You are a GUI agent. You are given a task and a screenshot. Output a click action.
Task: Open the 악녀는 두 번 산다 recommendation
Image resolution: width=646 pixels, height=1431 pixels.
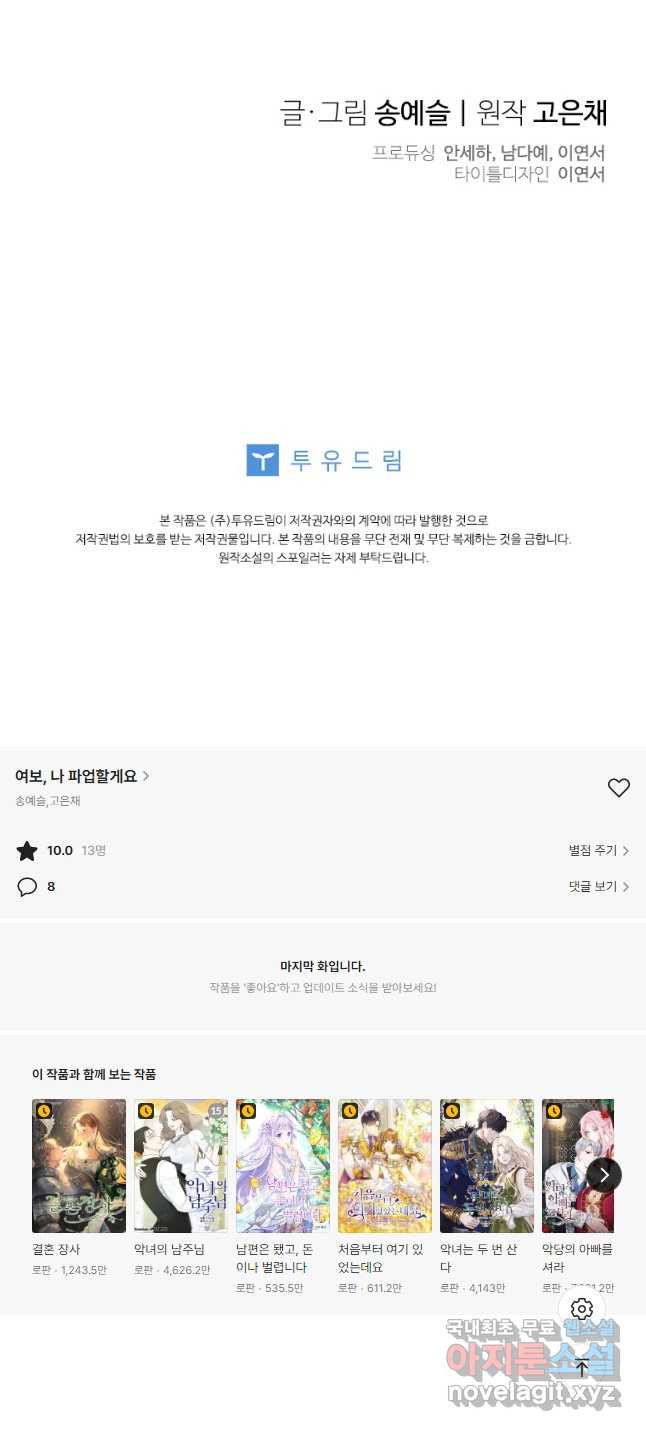coord(487,1166)
